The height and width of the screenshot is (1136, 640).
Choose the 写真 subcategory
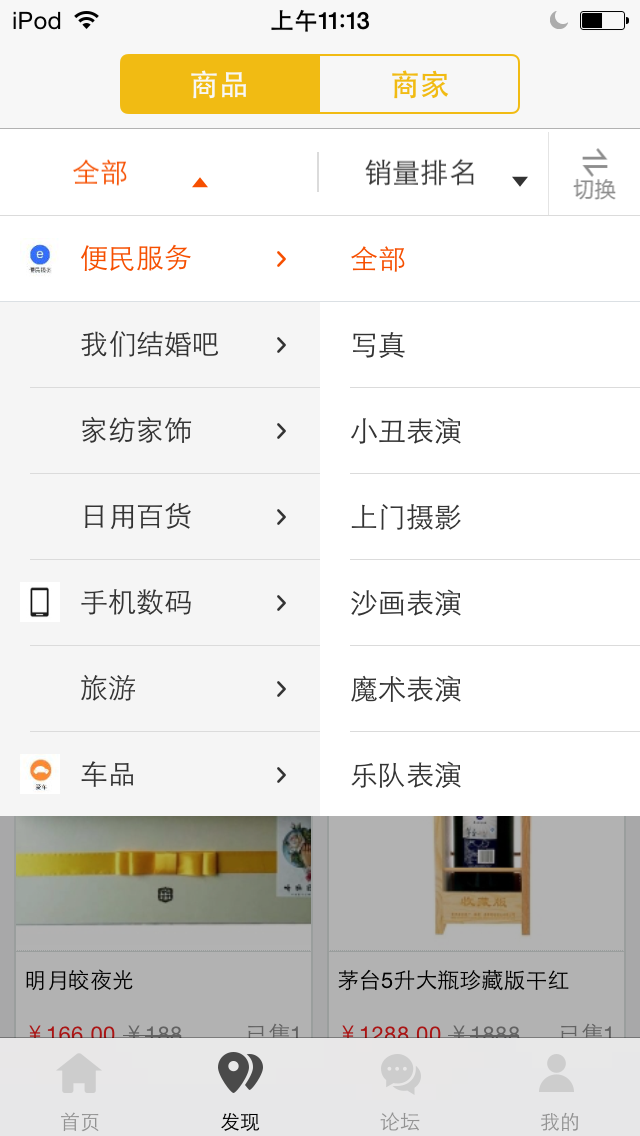[480, 345]
